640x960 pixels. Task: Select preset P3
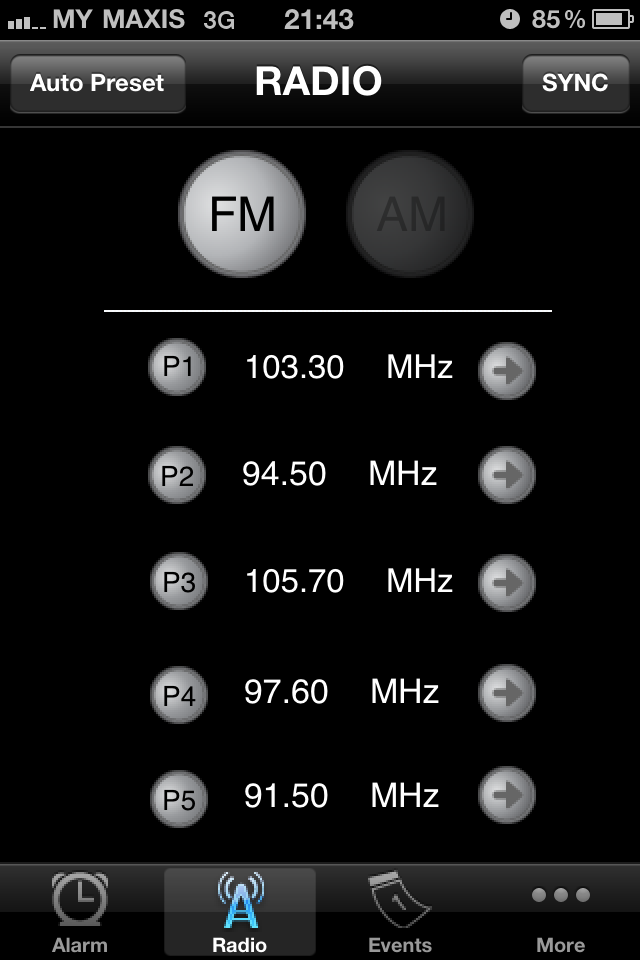(x=179, y=581)
